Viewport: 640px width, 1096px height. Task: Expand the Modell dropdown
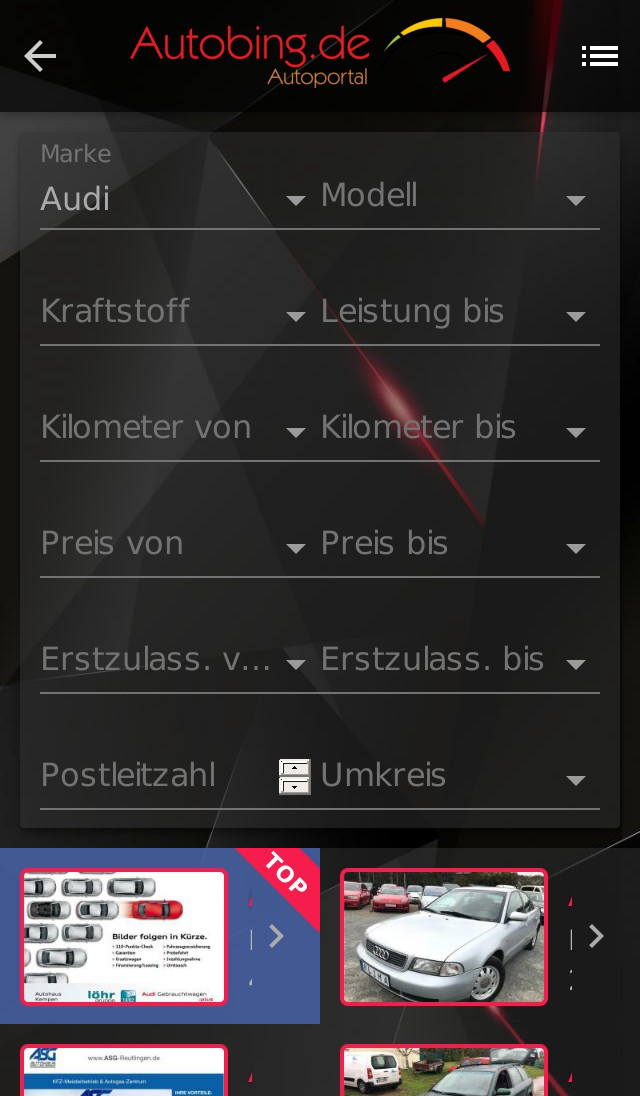(459, 197)
